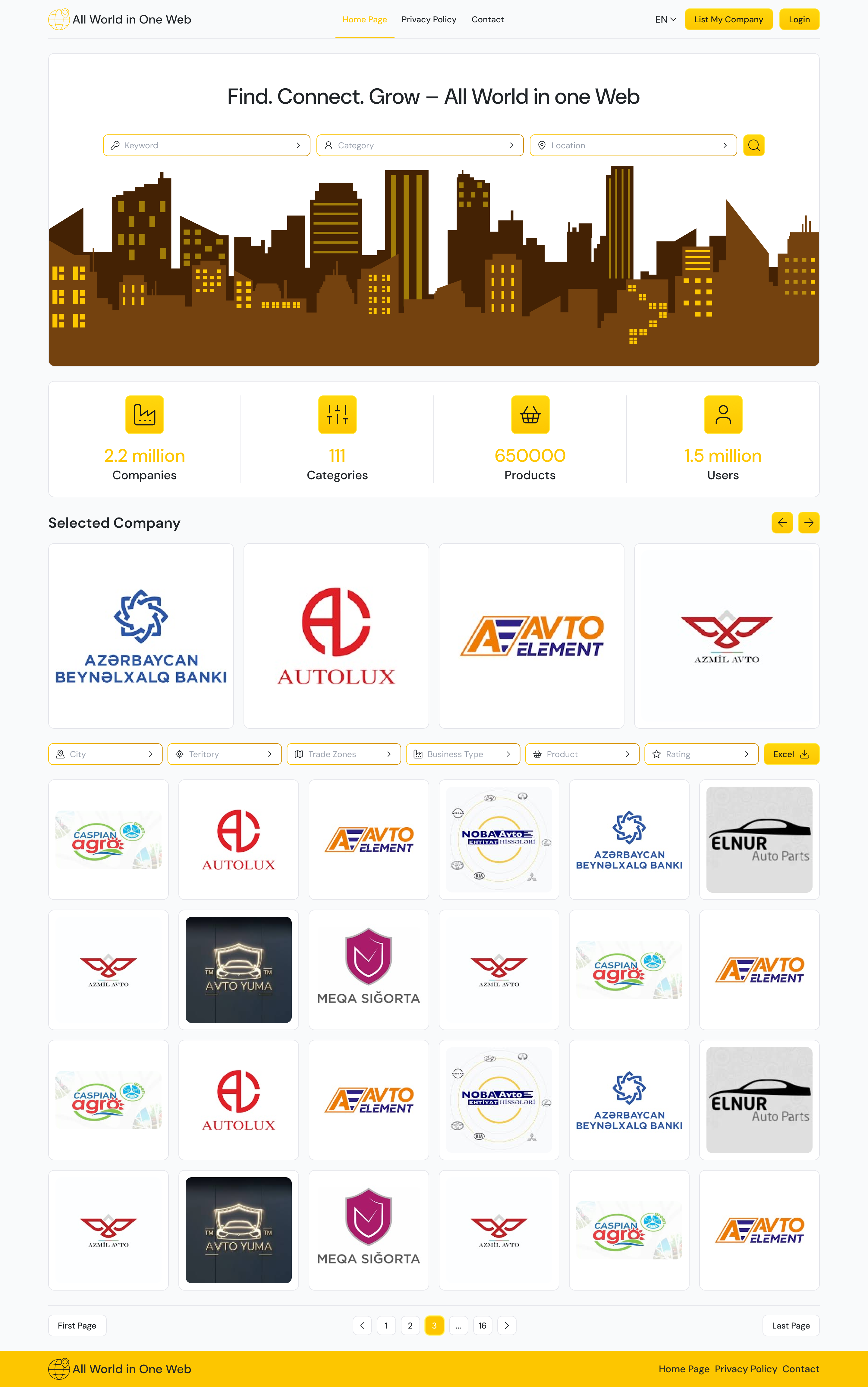
Task: Jump to Last Page
Action: click(x=790, y=1325)
